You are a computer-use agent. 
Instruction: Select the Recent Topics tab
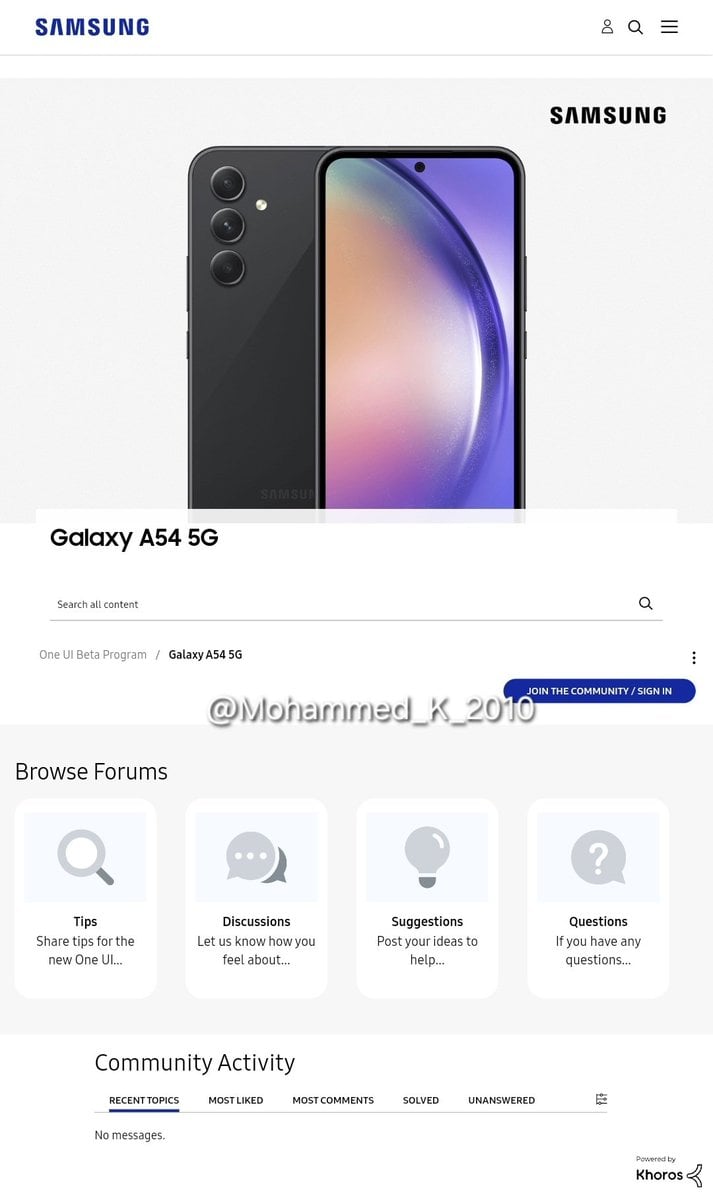click(144, 1100)
